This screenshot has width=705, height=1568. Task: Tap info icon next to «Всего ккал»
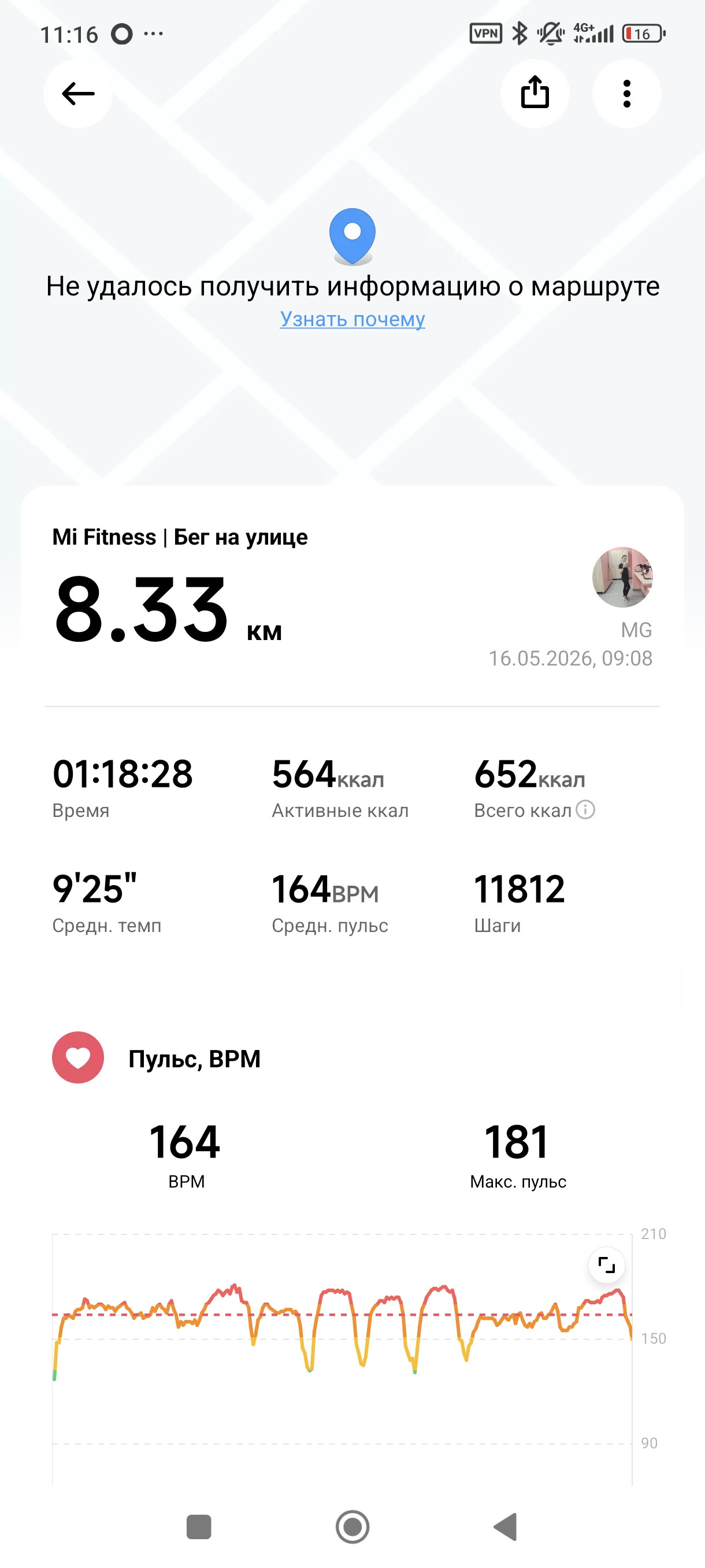pos(585,810)
